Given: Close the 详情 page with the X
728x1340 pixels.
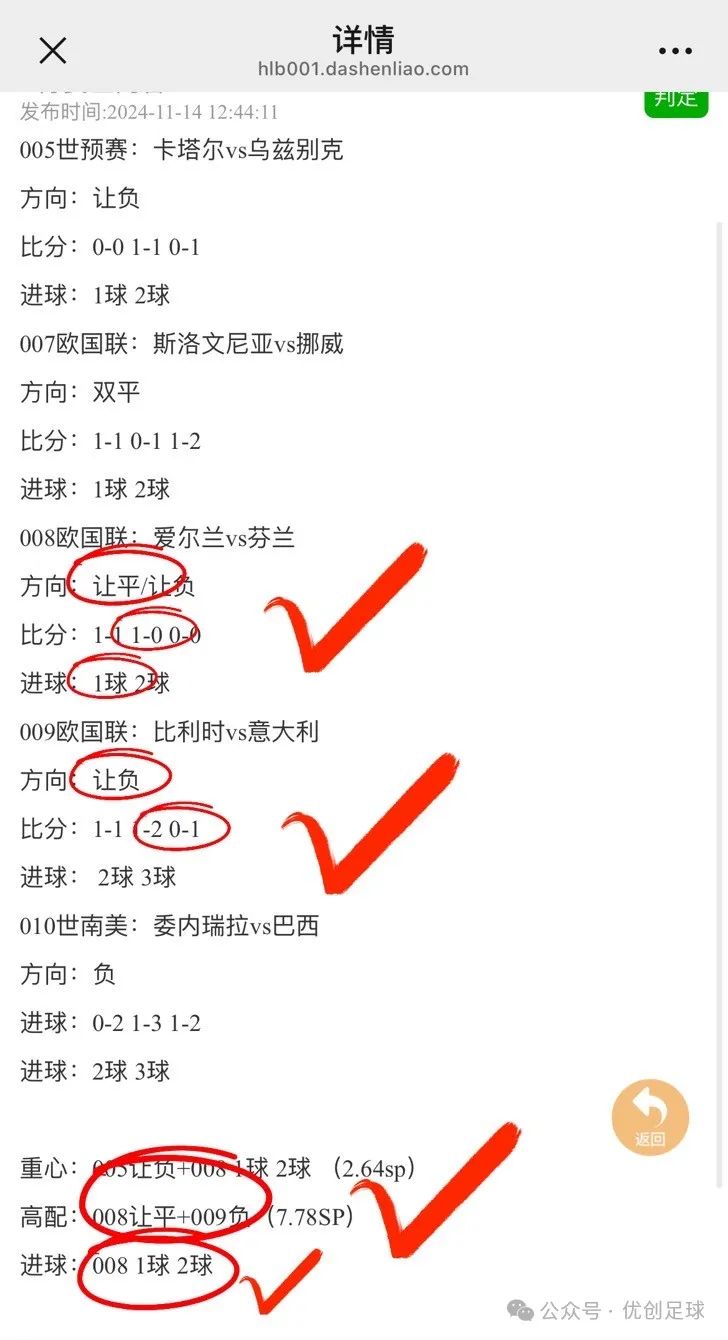Looking at the screenshot, I should pyautogui.click(x=52, y=51).
